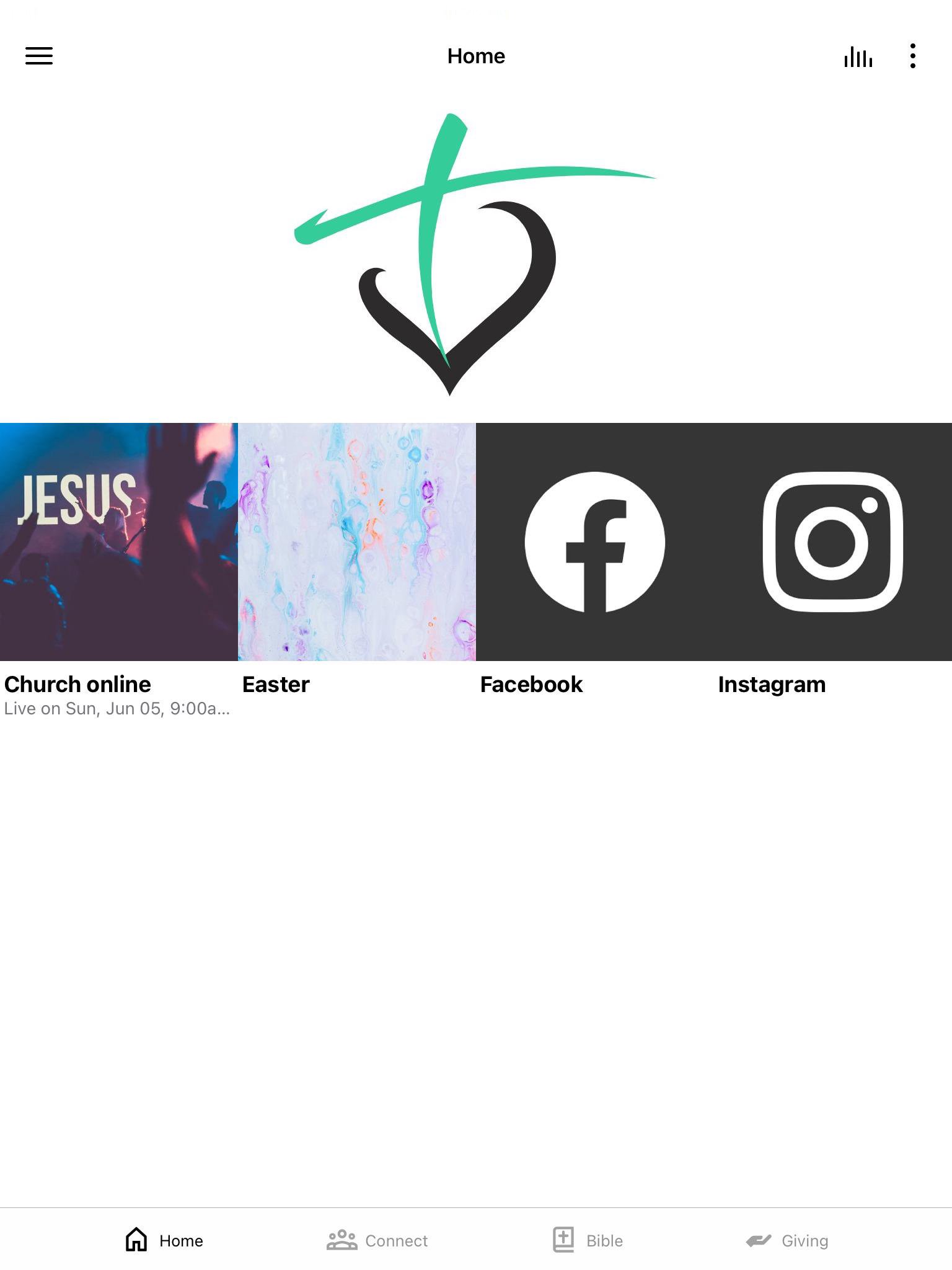Switch to the Connect tab
Image resolution: width=952 pixels, height=1270 pixels.
[x=377, y=1240]
